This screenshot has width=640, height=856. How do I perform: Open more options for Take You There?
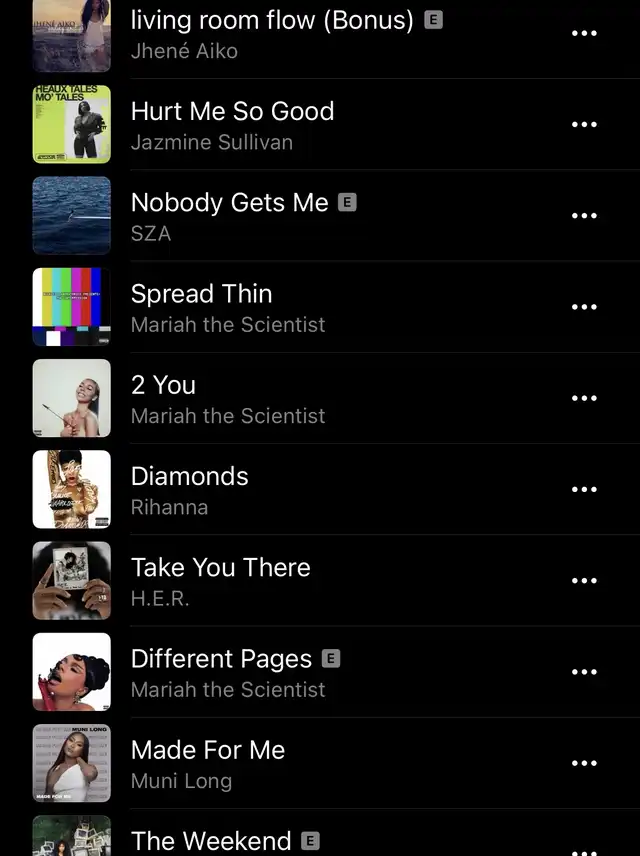584,581
